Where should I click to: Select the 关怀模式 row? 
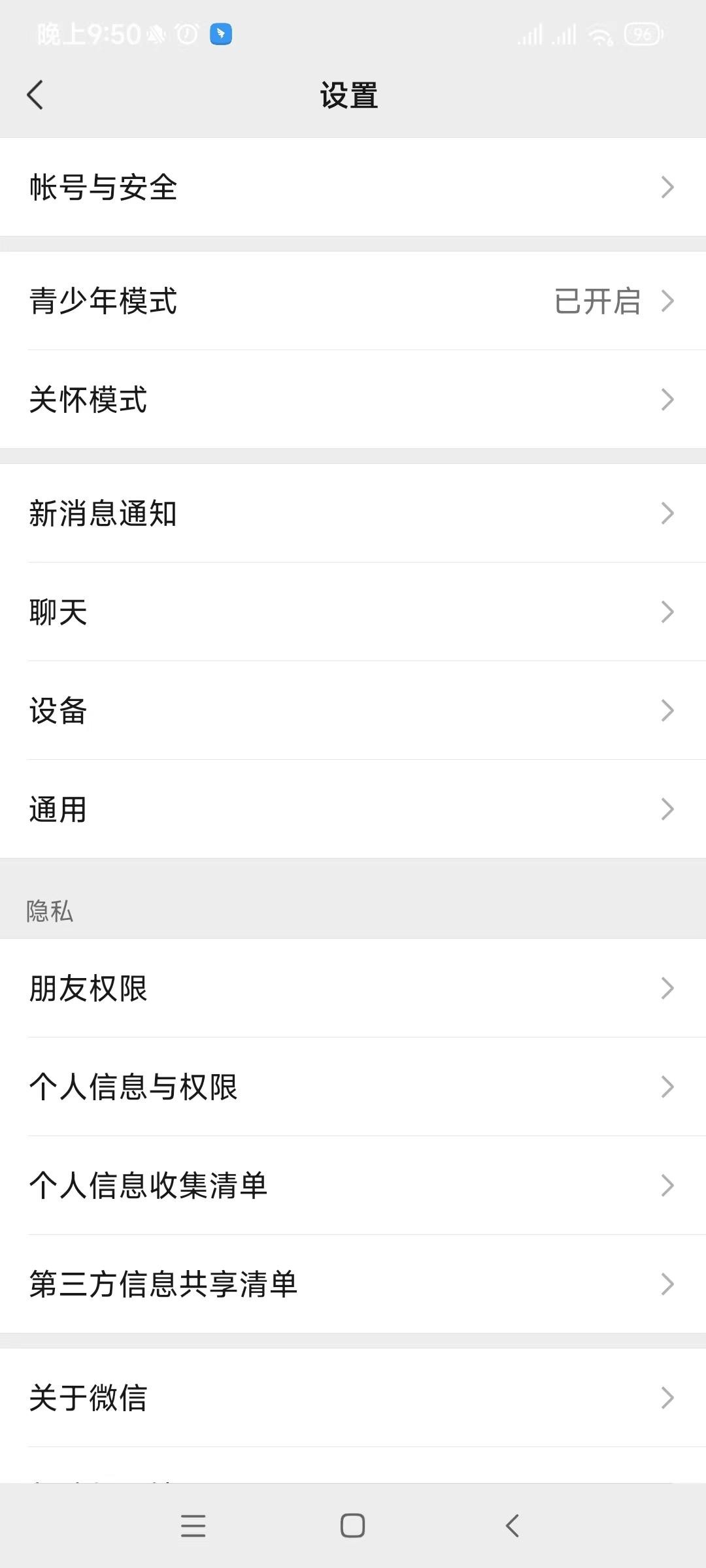pyautogui.click(x=353, y=400)
